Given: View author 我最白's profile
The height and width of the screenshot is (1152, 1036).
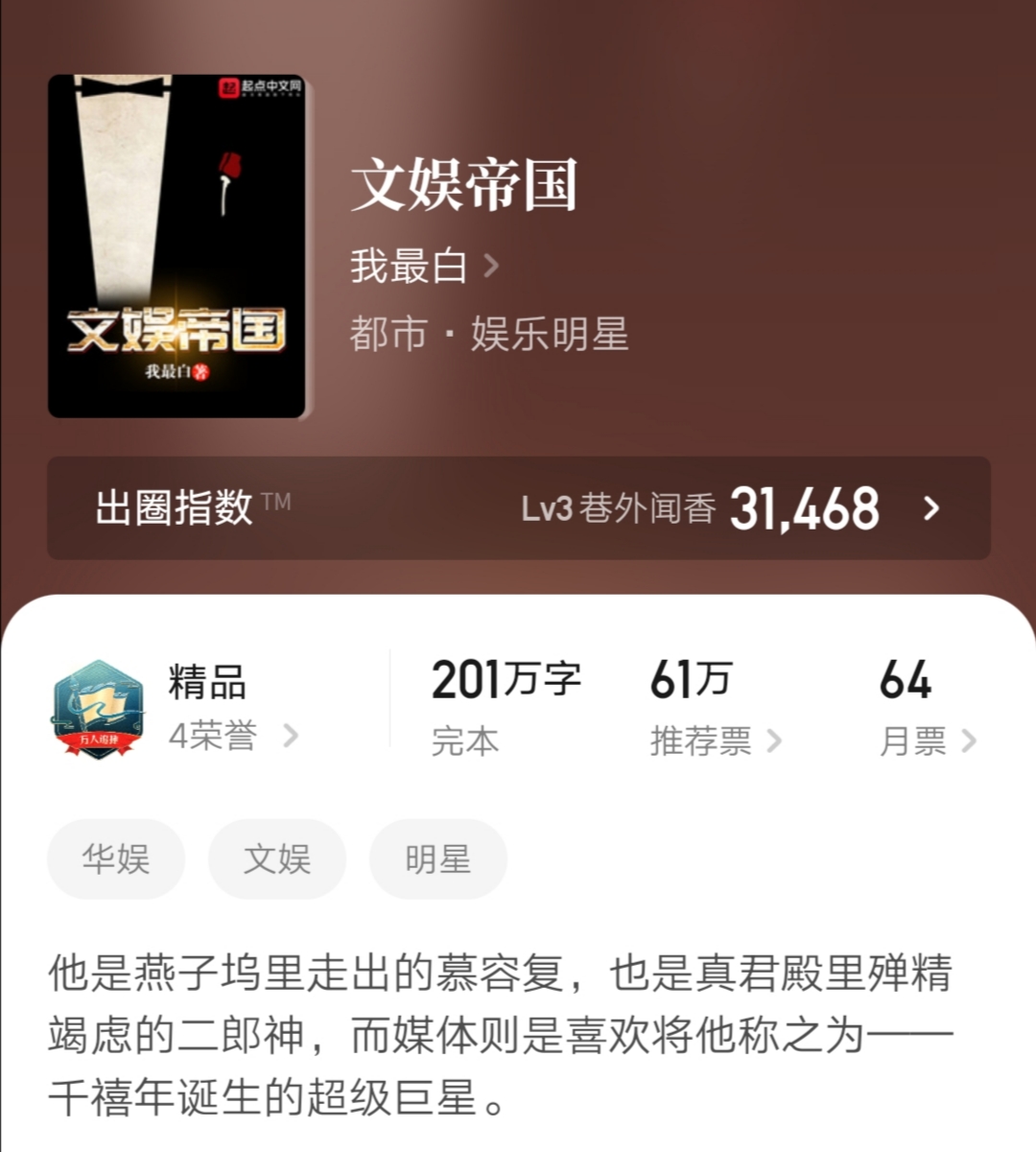Looking at the screenshot, I should 408,266.
